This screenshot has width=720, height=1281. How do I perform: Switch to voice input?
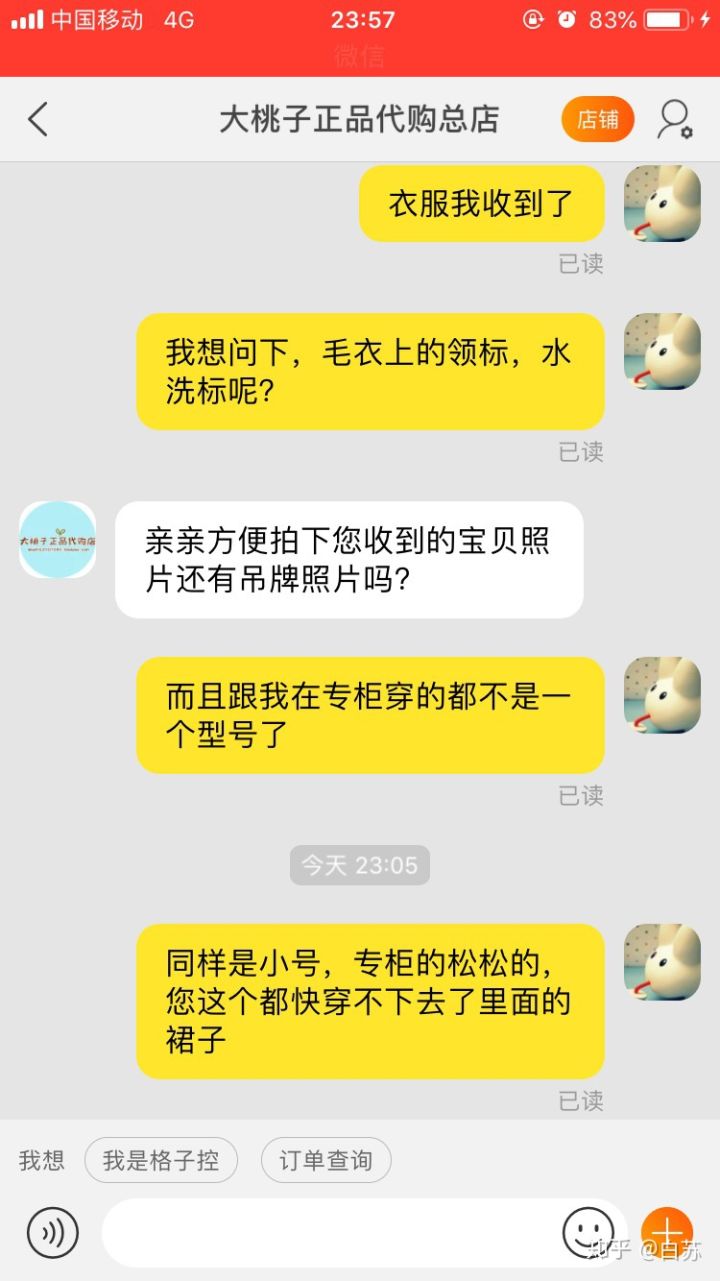(x=52, y=1233)
